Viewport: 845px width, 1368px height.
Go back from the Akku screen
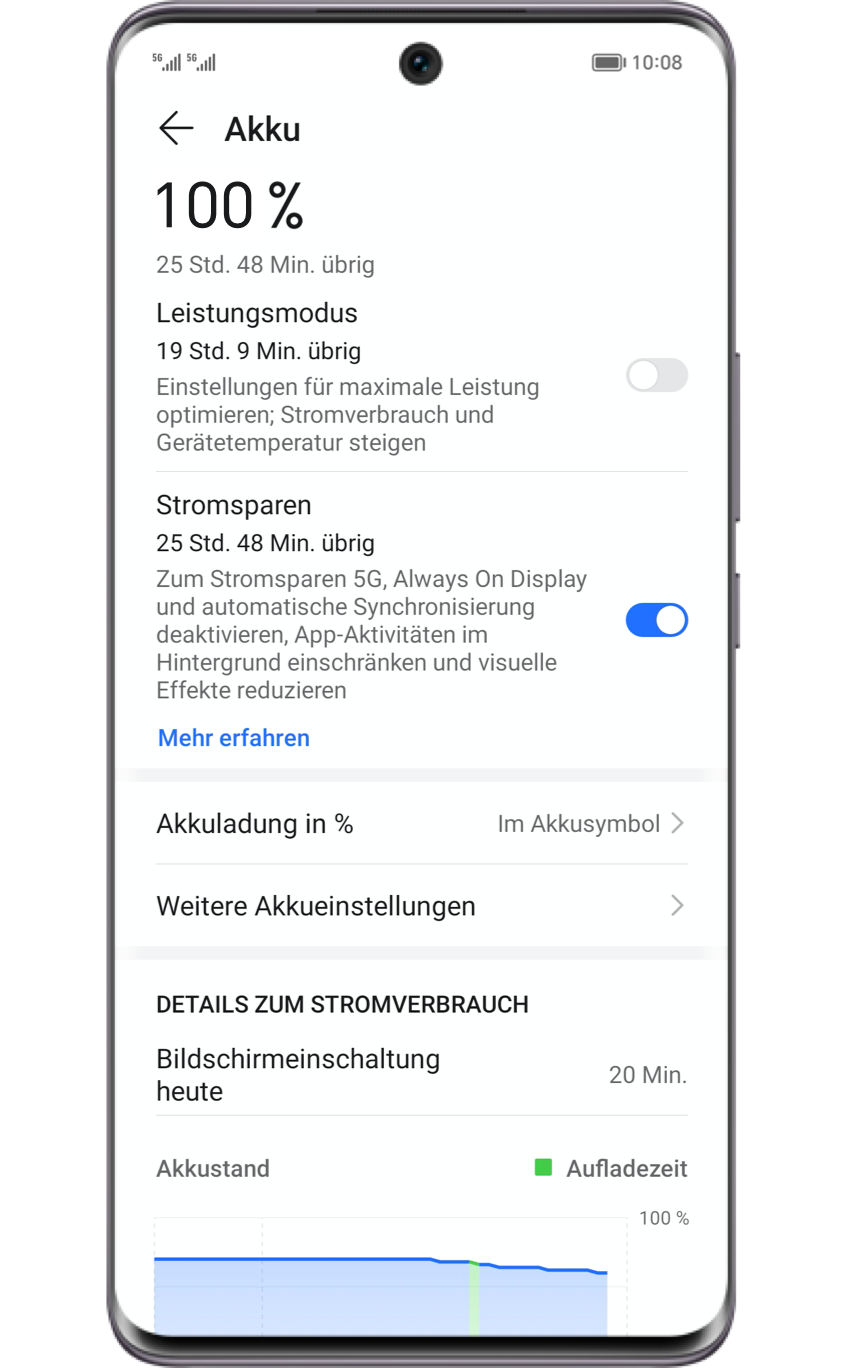pyautogui.click(x=176, y=129)
